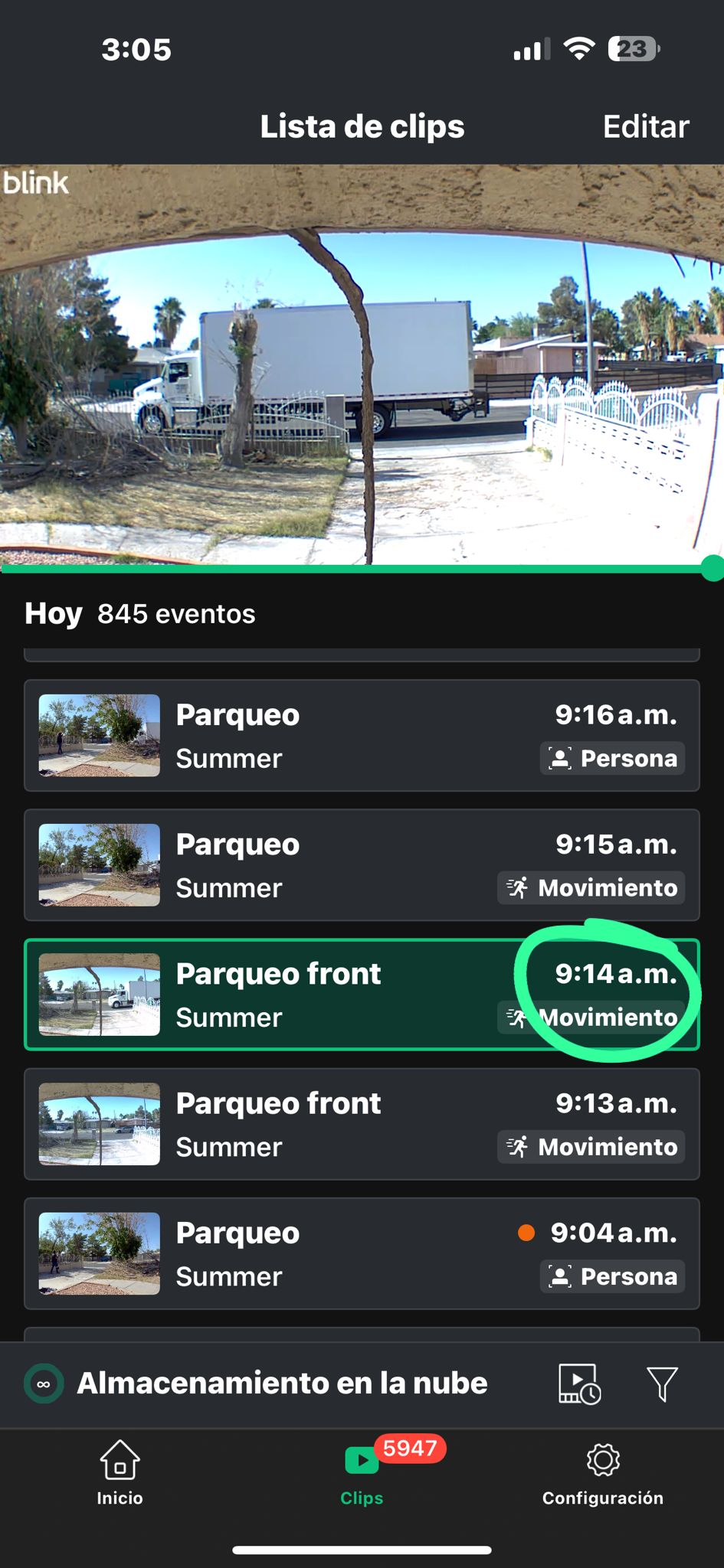
Task: Open the clip history calendar icon
Action: coord(579,1384)
